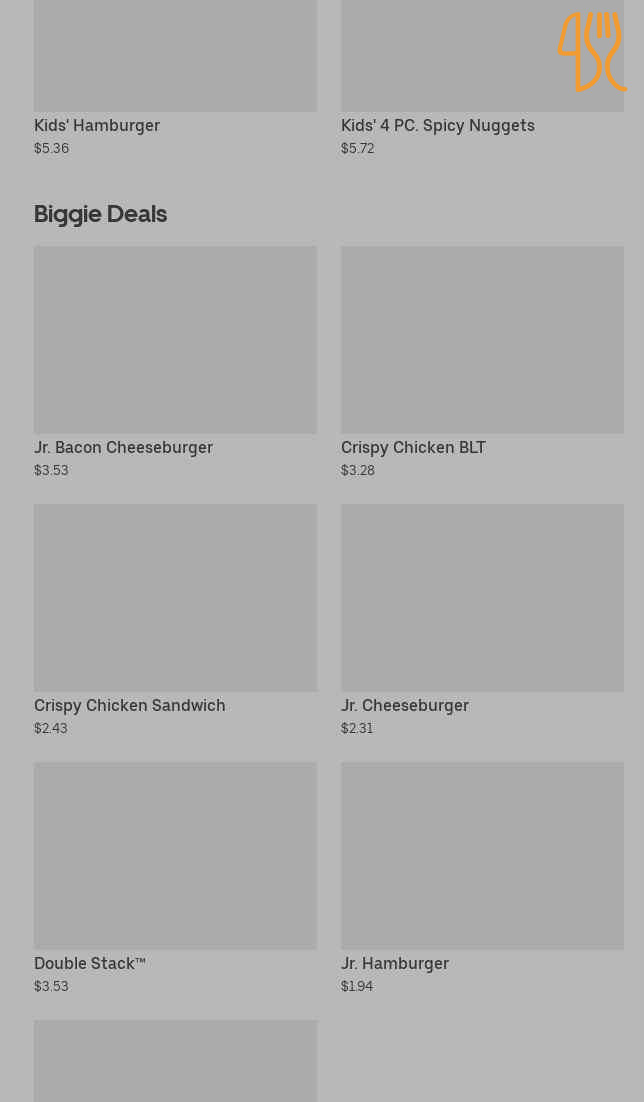Screen dimensions: 644x1102
Task: Tap the orange fork and knife icon
Action: click(592, 52)
